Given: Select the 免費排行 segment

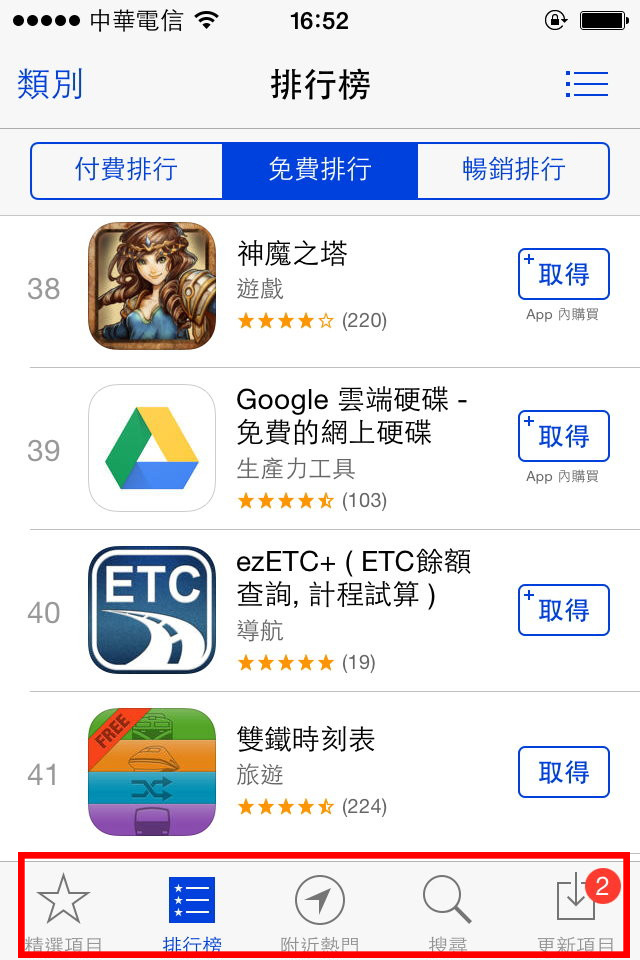Looking at the screenshot, I should (x=320, y=170).
